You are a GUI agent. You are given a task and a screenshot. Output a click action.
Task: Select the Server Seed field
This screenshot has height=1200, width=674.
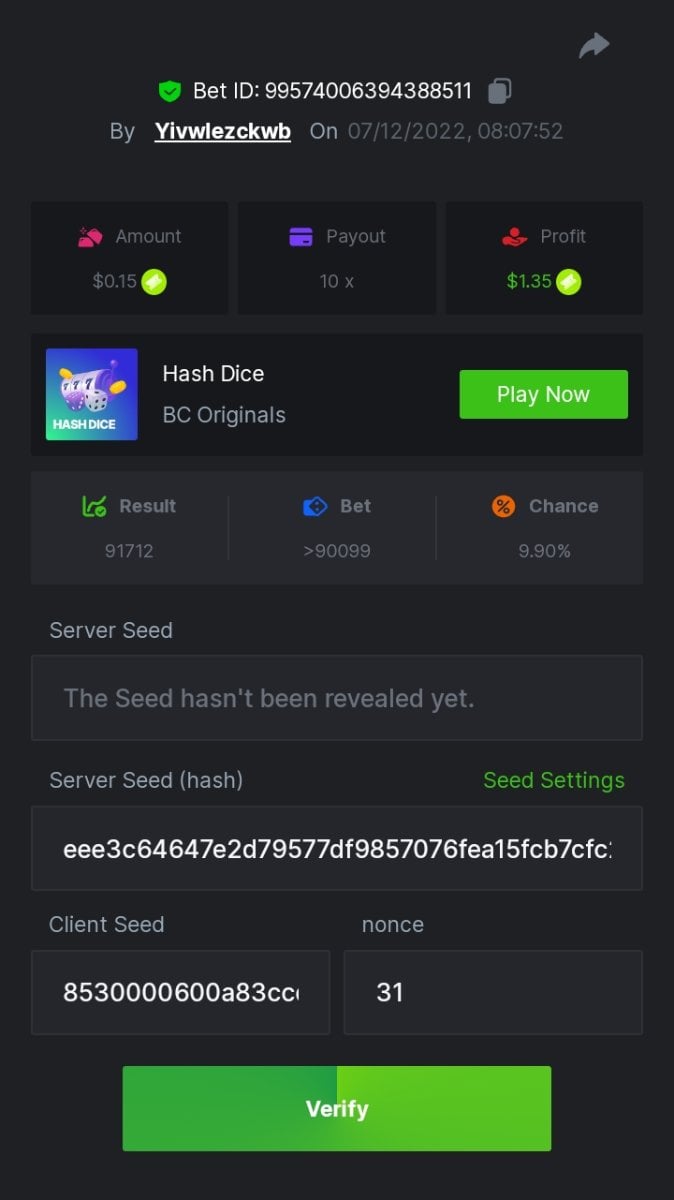pos(336,698)
